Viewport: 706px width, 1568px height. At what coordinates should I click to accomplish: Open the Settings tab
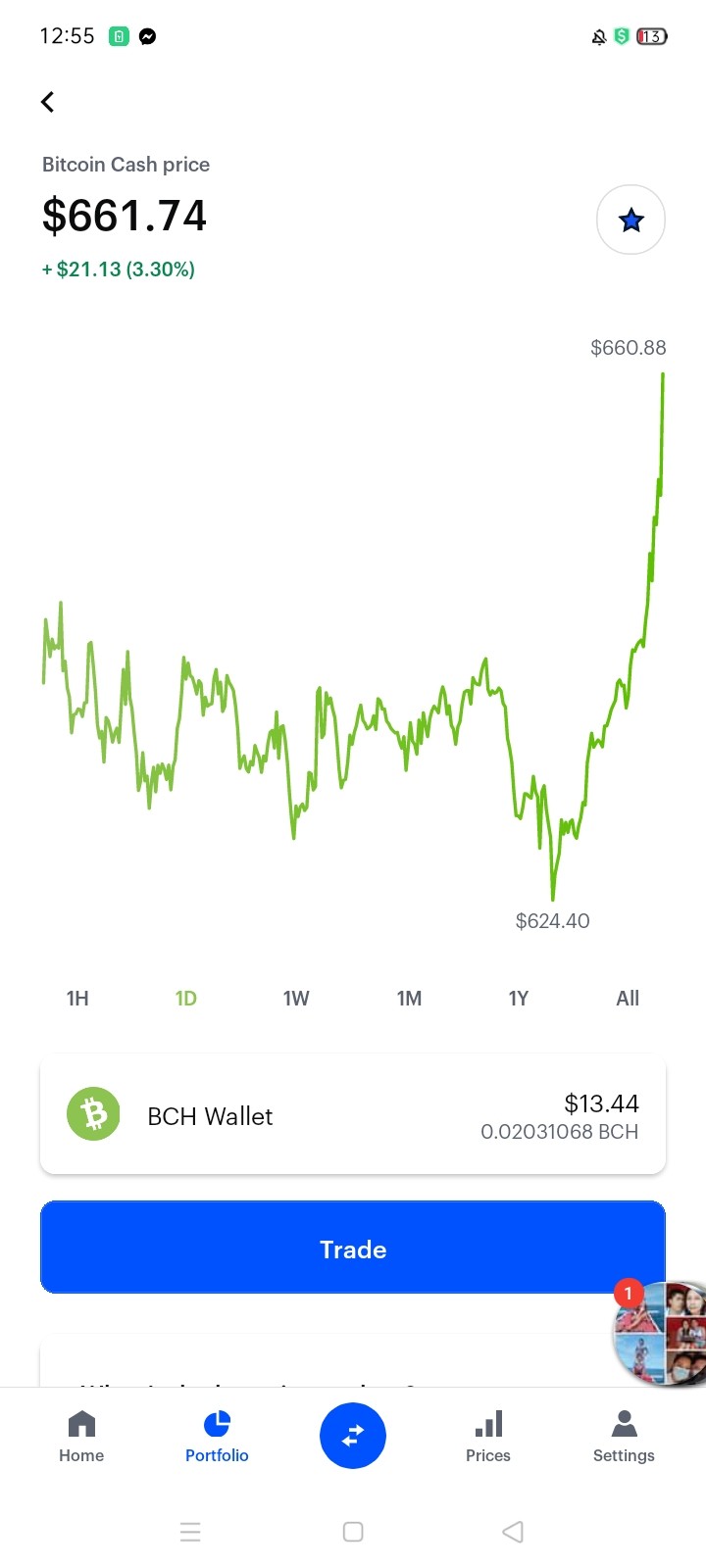(624, 1437)
